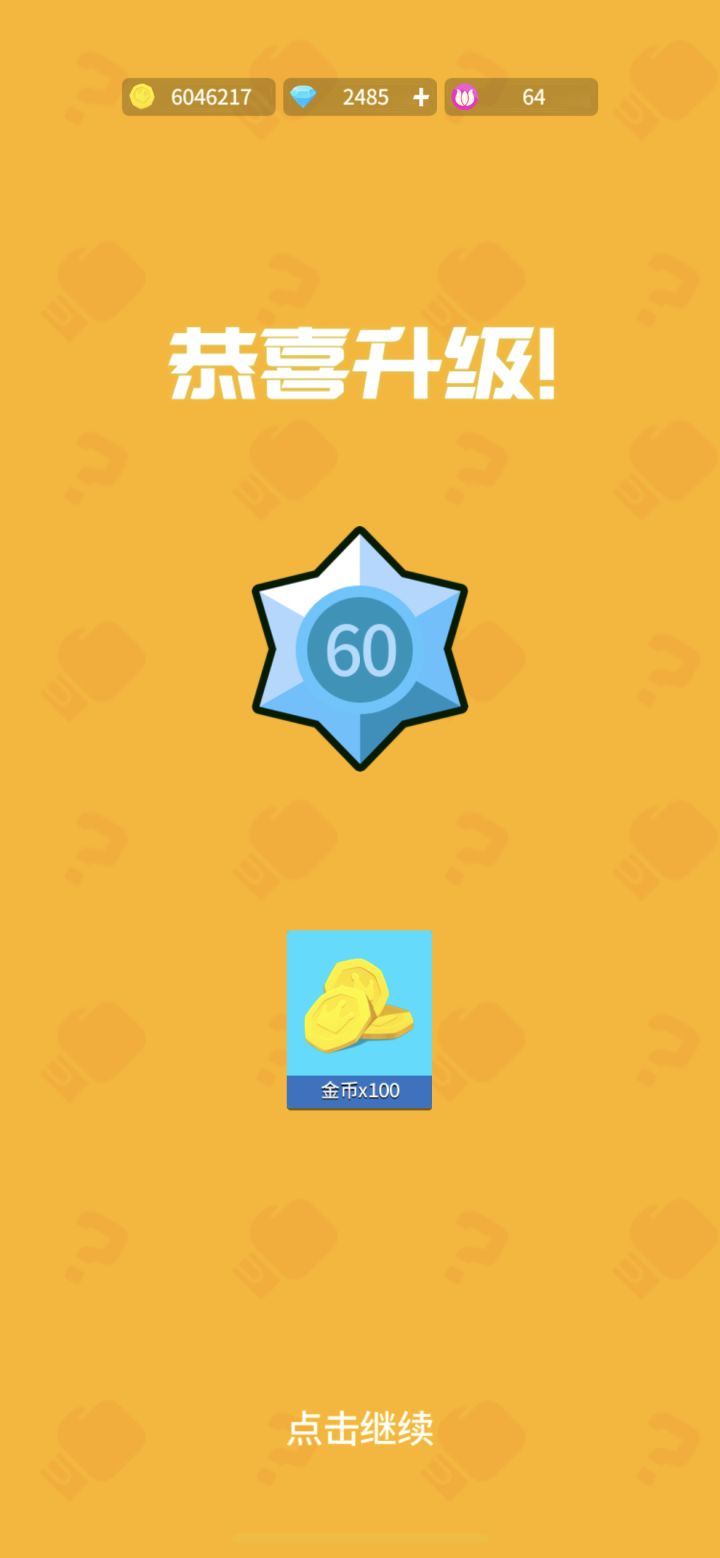Viewport: 720px width, 1558px height.
Task: Tap the gem icon beside the 2485 count
Action: (x=305, y=96)
